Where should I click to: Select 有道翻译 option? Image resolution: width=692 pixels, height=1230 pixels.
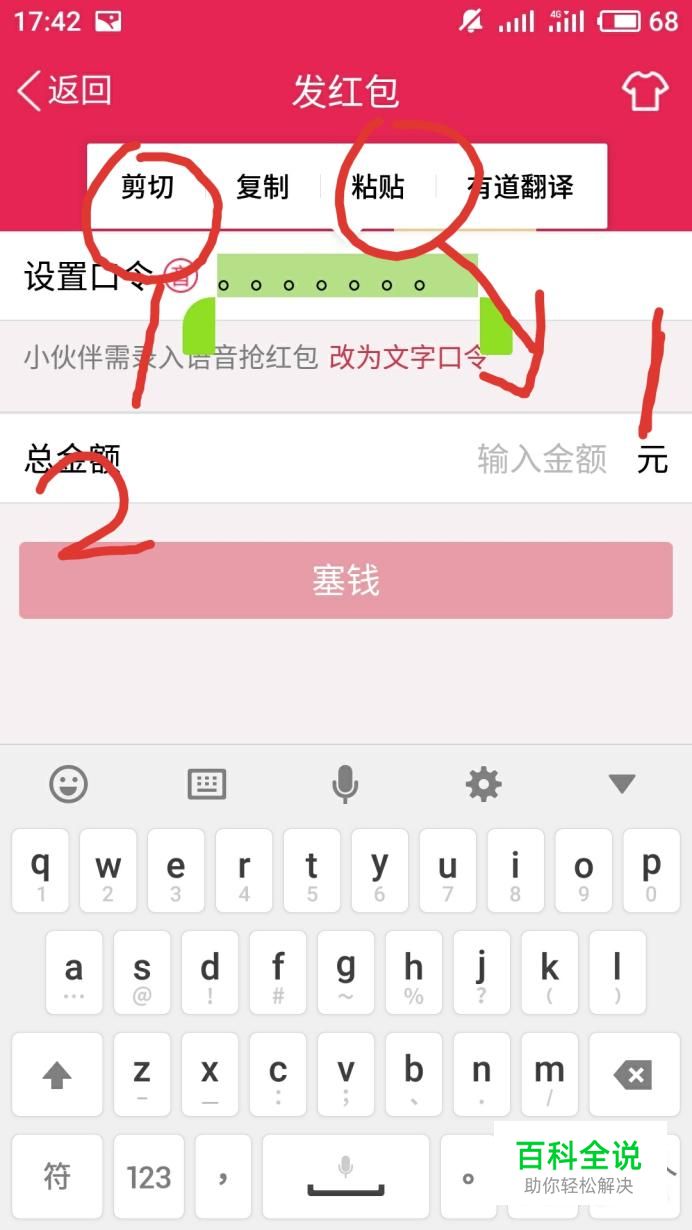520,187
